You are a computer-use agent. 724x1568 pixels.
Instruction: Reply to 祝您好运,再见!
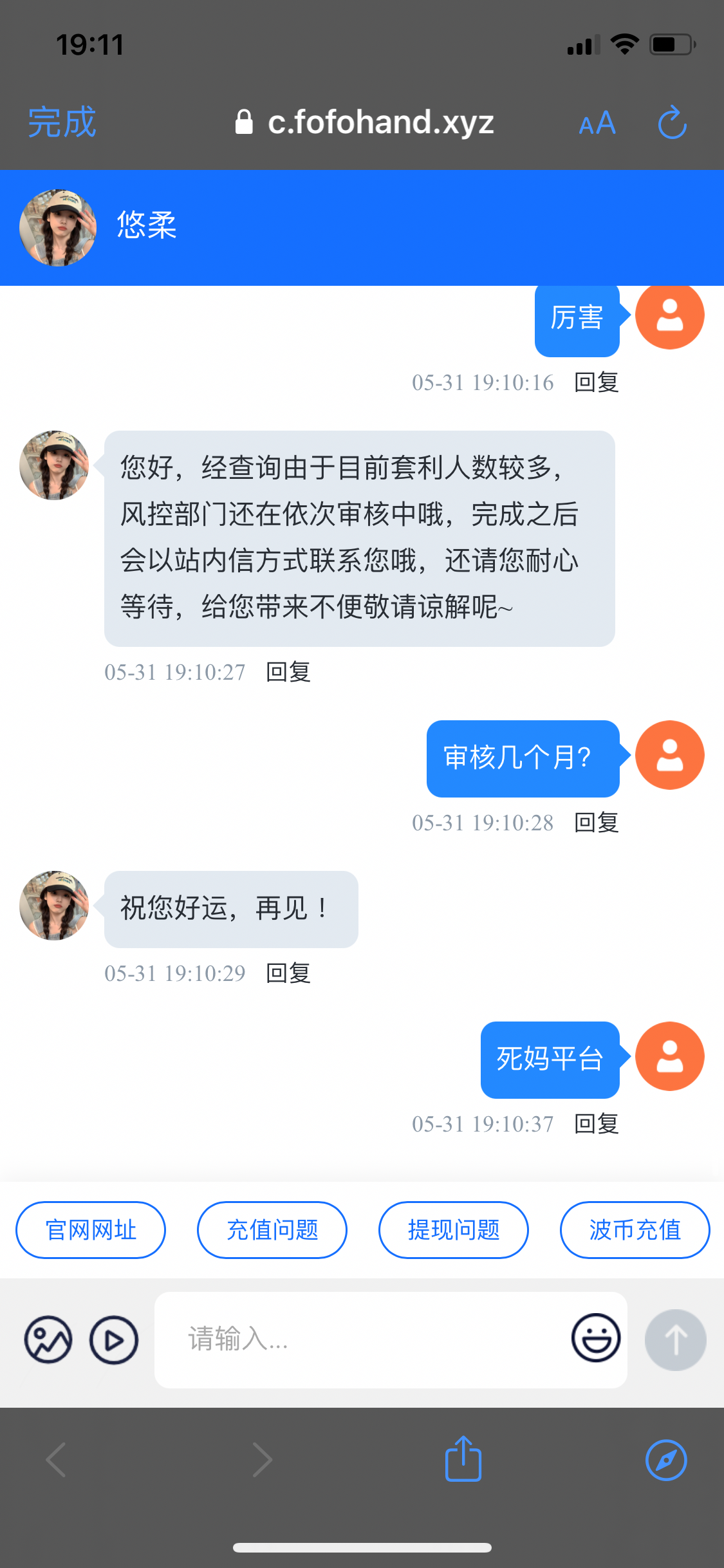click(x=288, y=973)
